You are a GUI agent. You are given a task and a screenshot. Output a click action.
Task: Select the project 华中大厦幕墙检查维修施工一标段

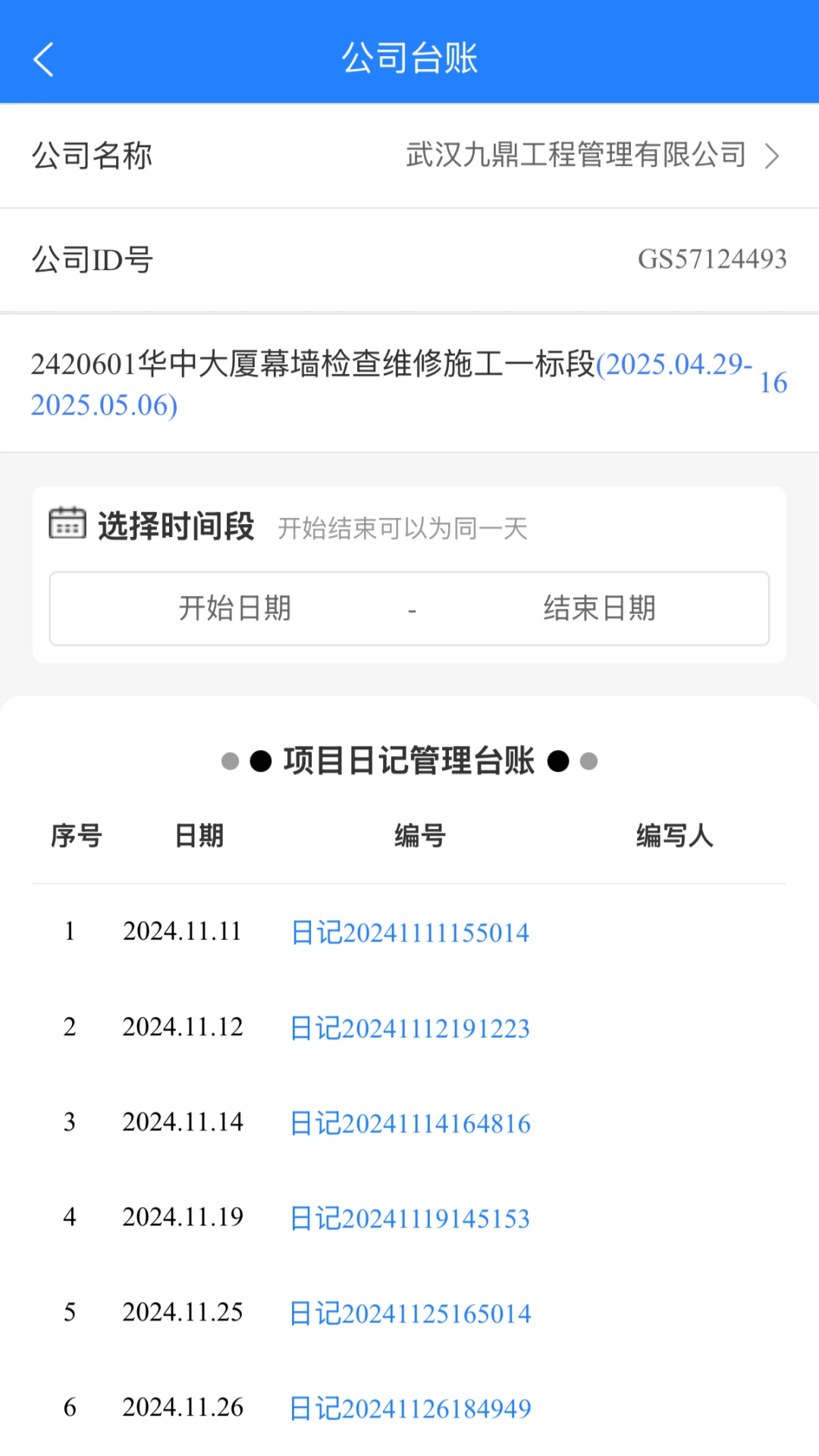[x=311, y=365]
